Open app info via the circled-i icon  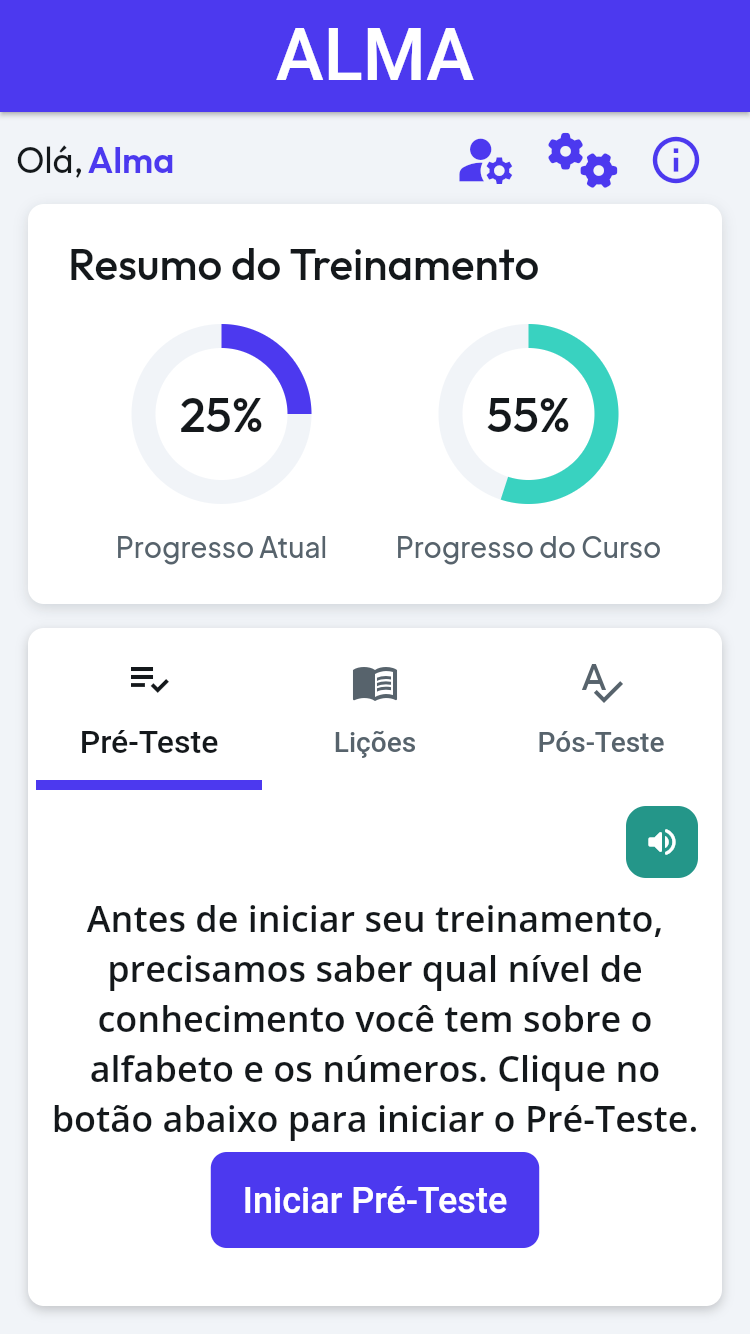point(675,159)
